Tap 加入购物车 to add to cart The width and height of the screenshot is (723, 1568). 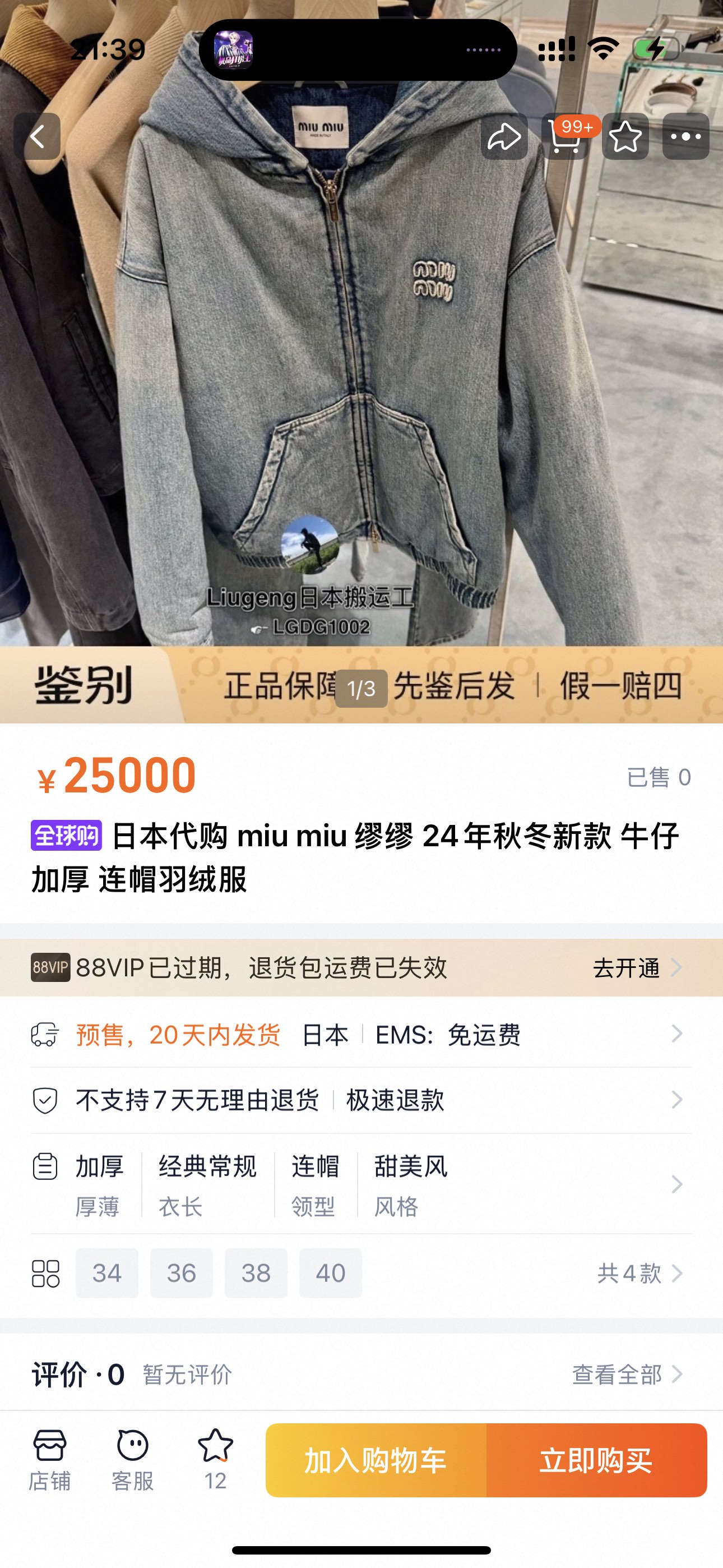pyautogui.click(x=376, y=1461)
